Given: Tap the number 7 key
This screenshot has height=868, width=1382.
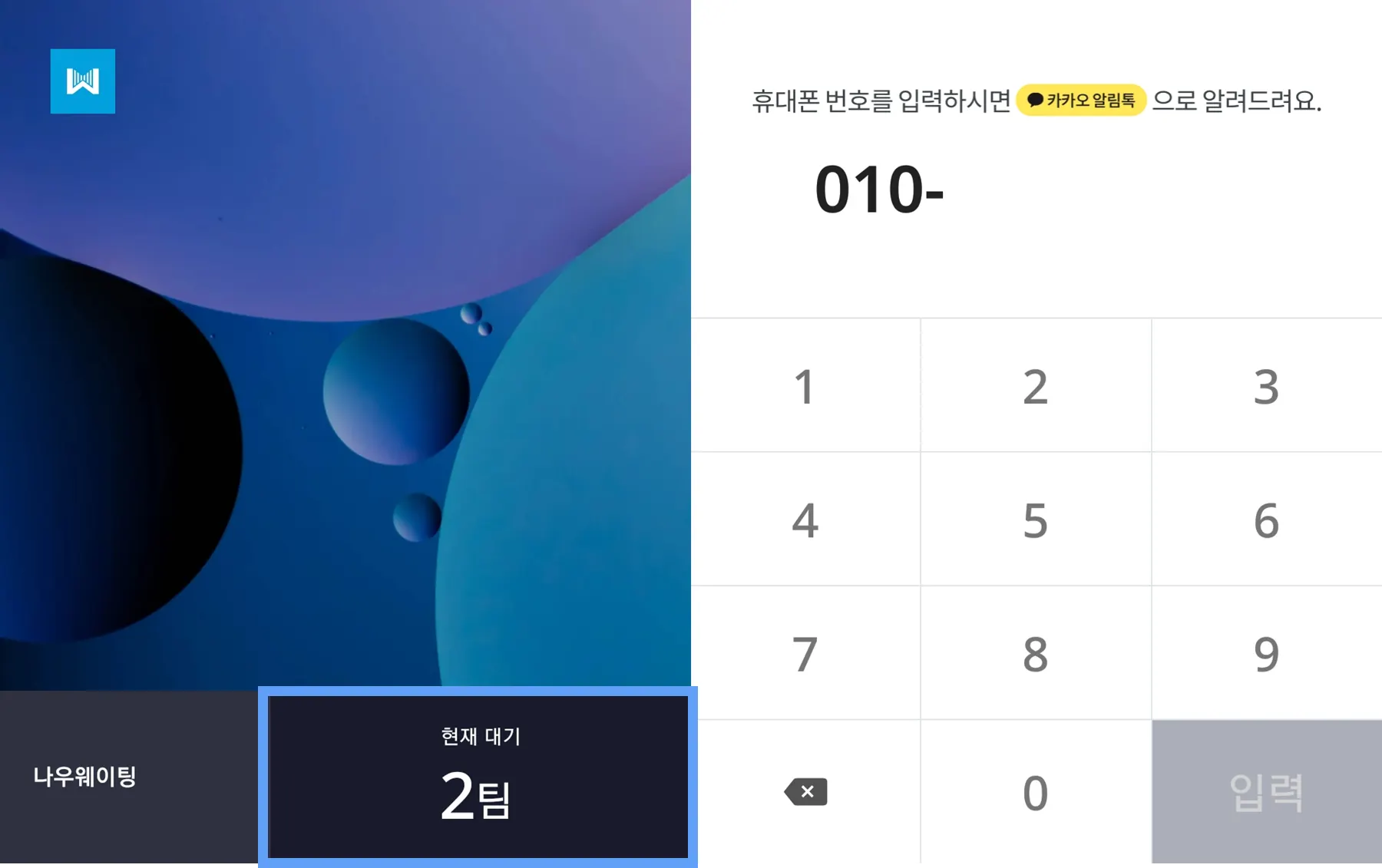Looking at the screenshot, I should pos(805,653).
